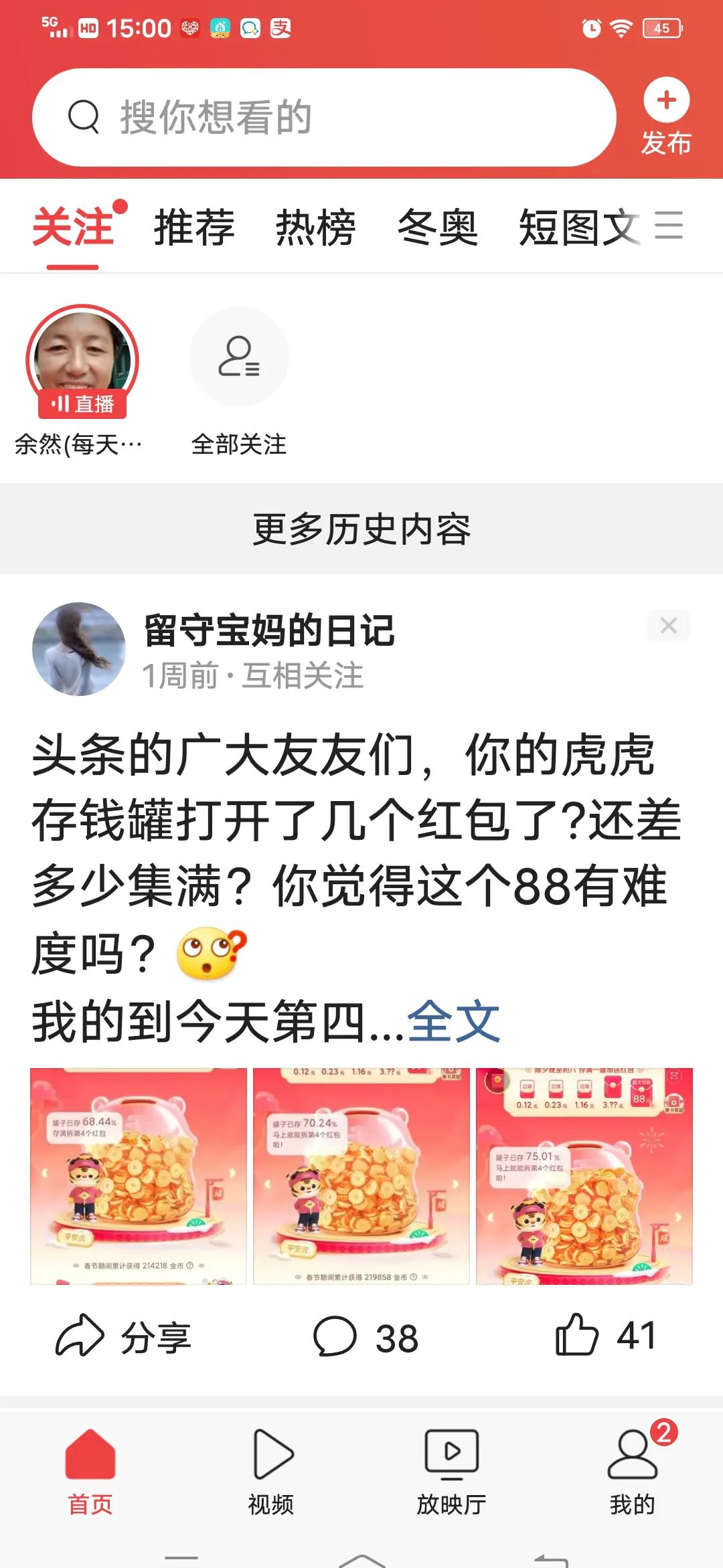Screen dimensions: 723x1568
Task: Tap 更多历史内容 banner
Action: 361,529
